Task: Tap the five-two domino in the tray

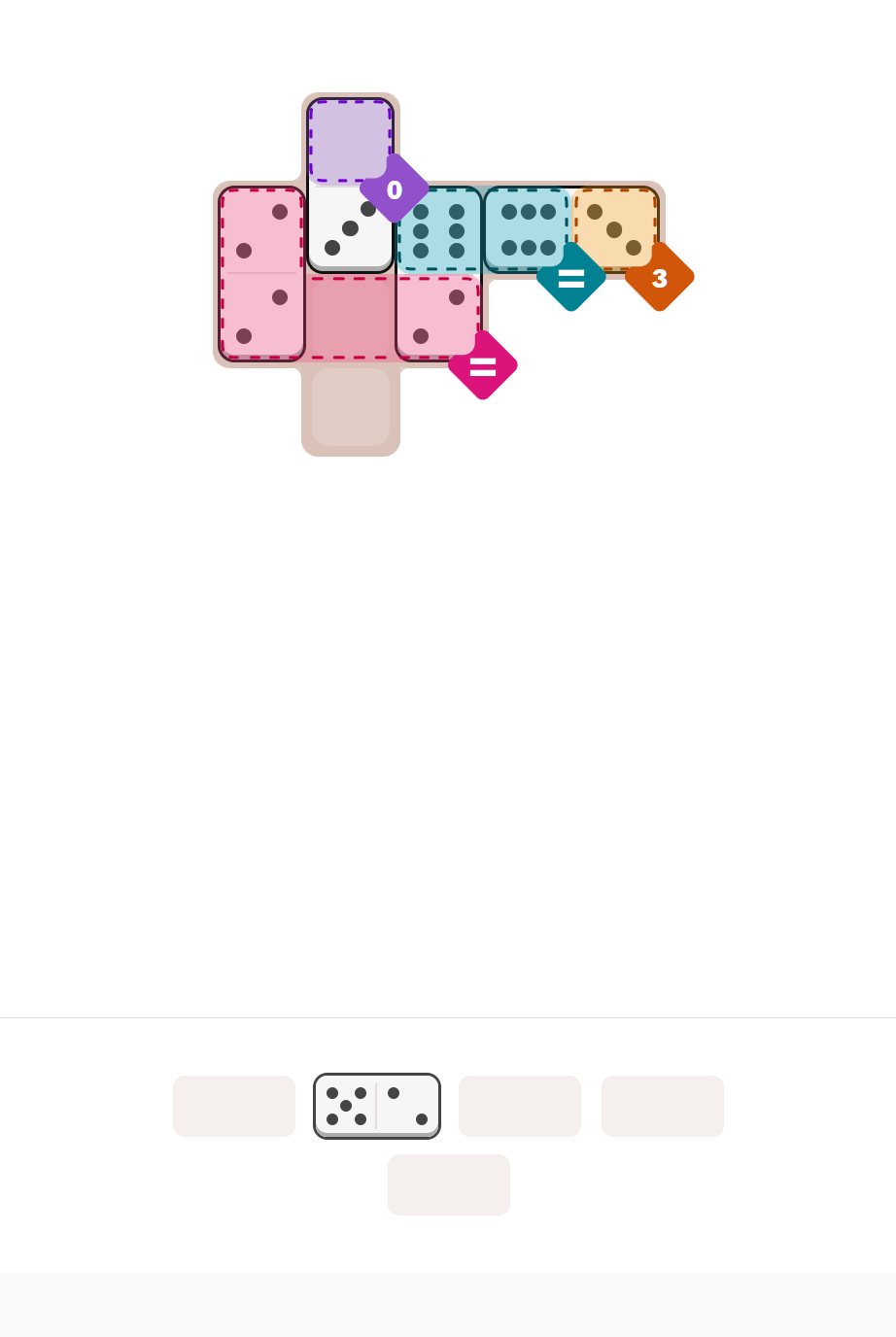Action: [377, 1106]
